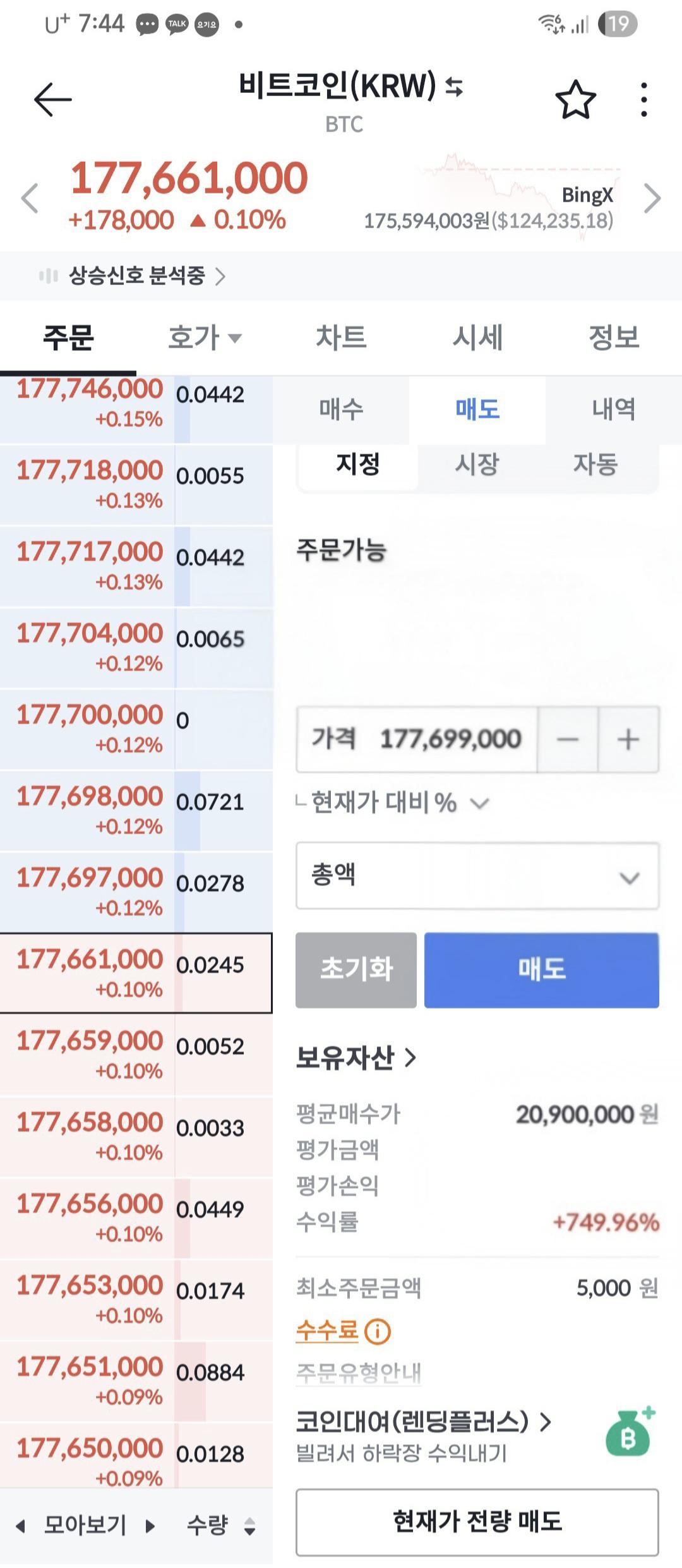Open KakaoTalk from the status bar
The image size is (682, 1568).
click(177, 23)
